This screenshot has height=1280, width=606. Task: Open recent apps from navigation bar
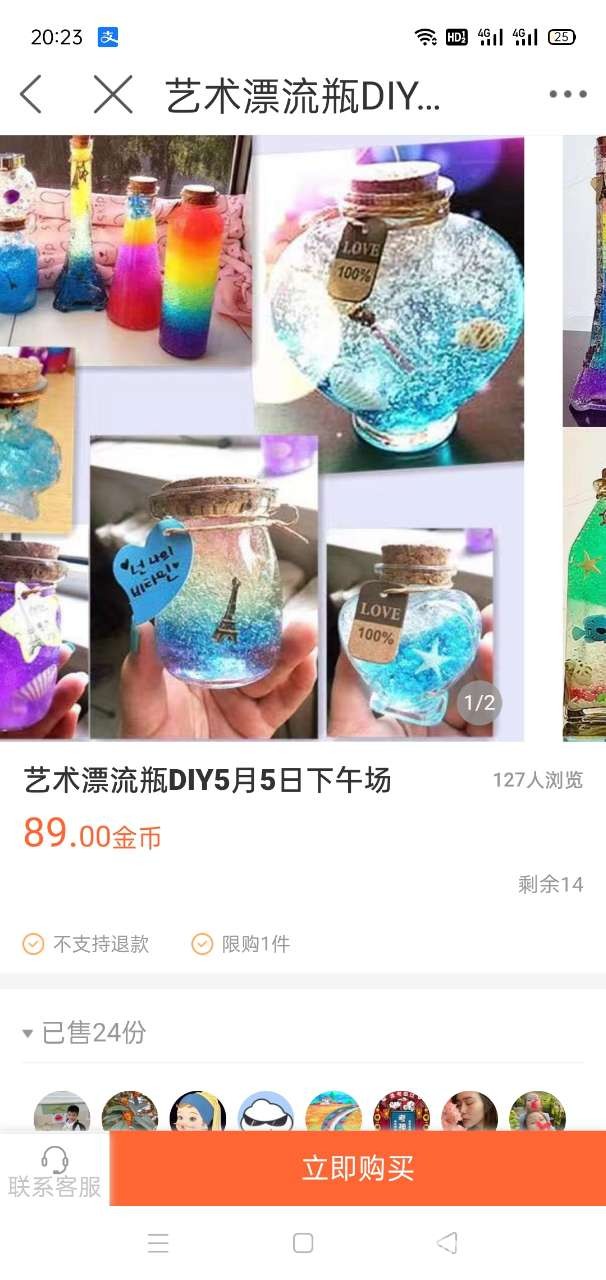point(158,1243)
